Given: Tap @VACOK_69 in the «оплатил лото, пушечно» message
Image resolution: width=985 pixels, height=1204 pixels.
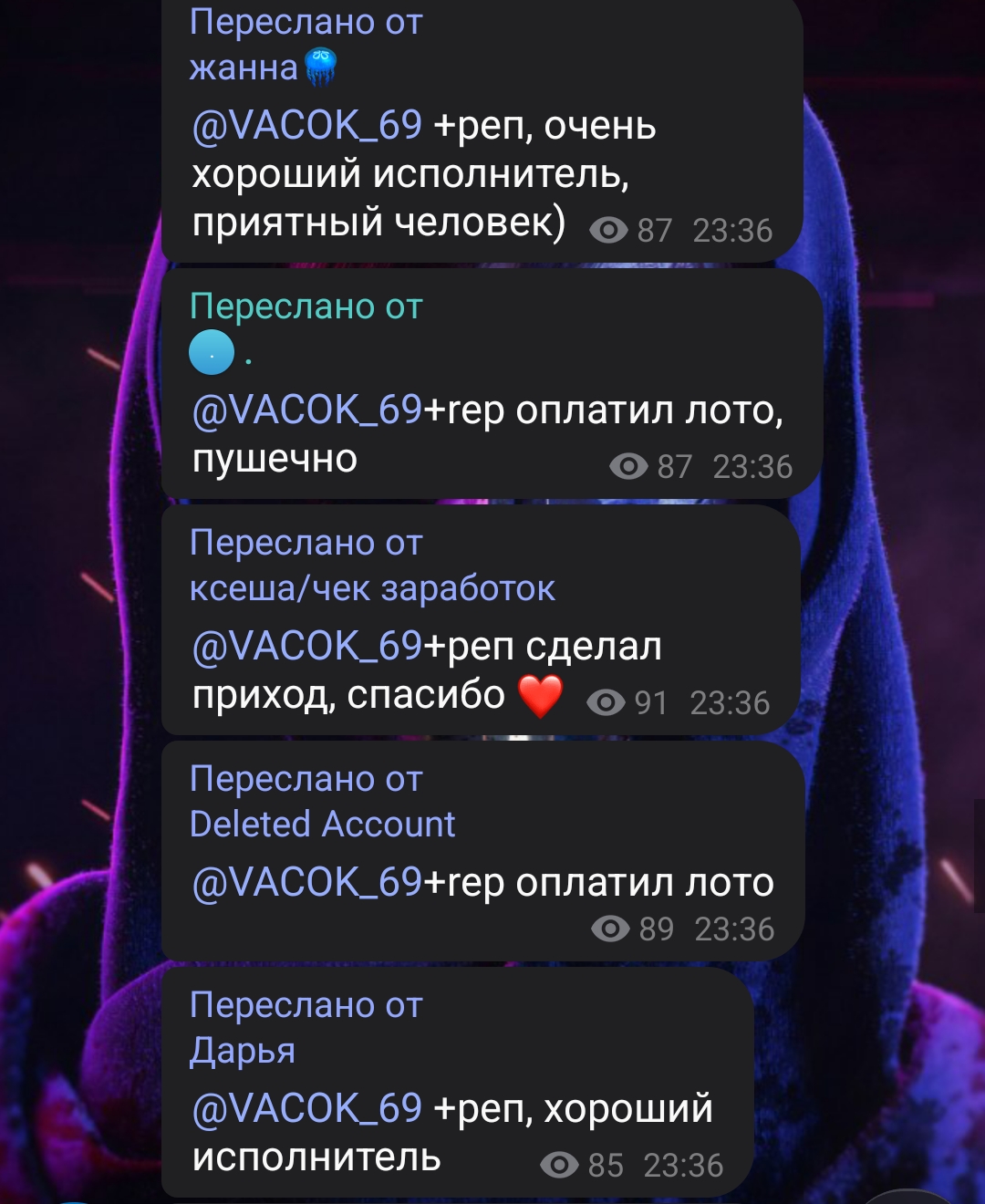Looking at the screenshot, I should pyautogui.click(x=306, y=410).
